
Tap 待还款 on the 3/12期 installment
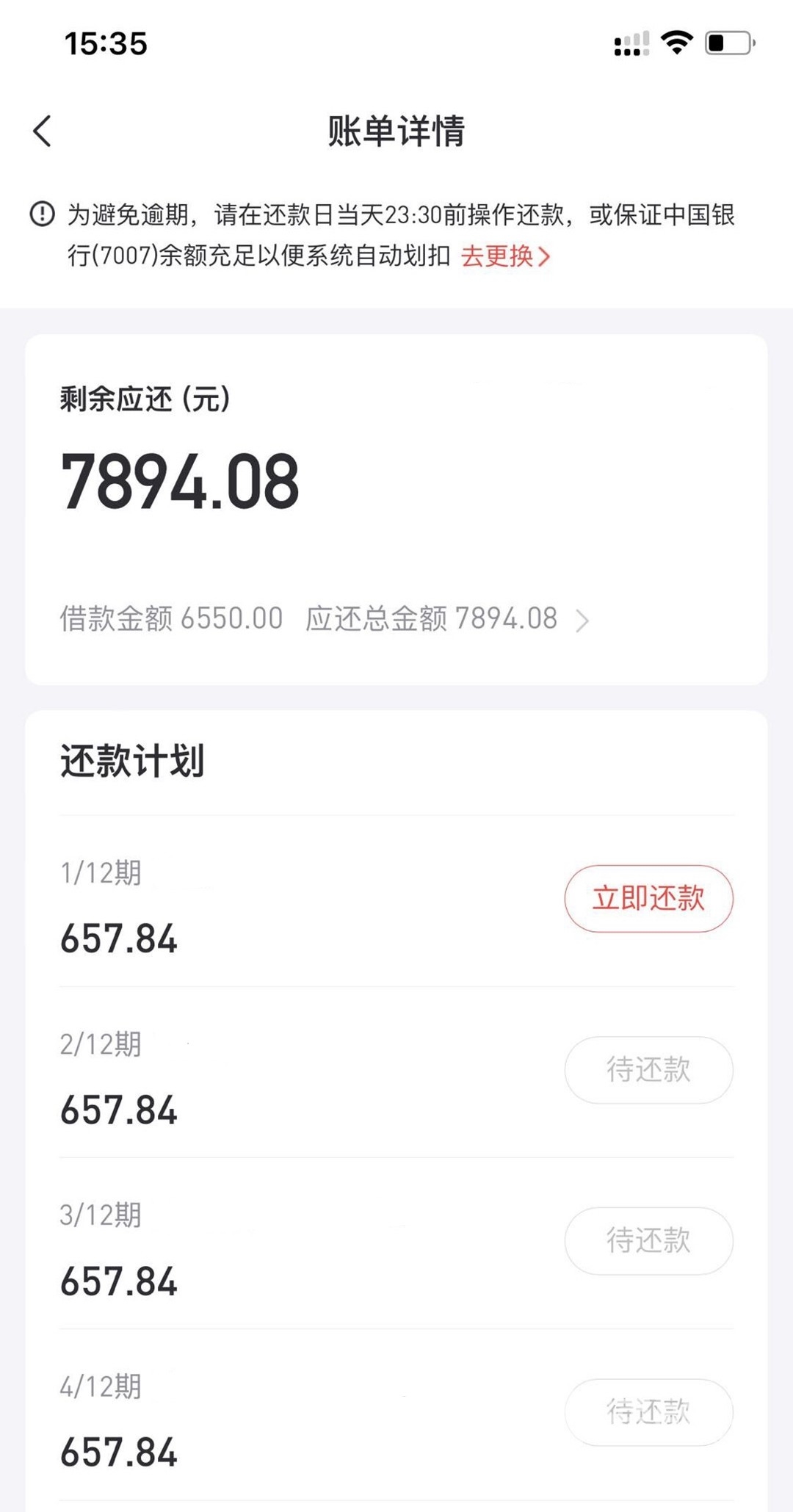(x=648, y=1241)
